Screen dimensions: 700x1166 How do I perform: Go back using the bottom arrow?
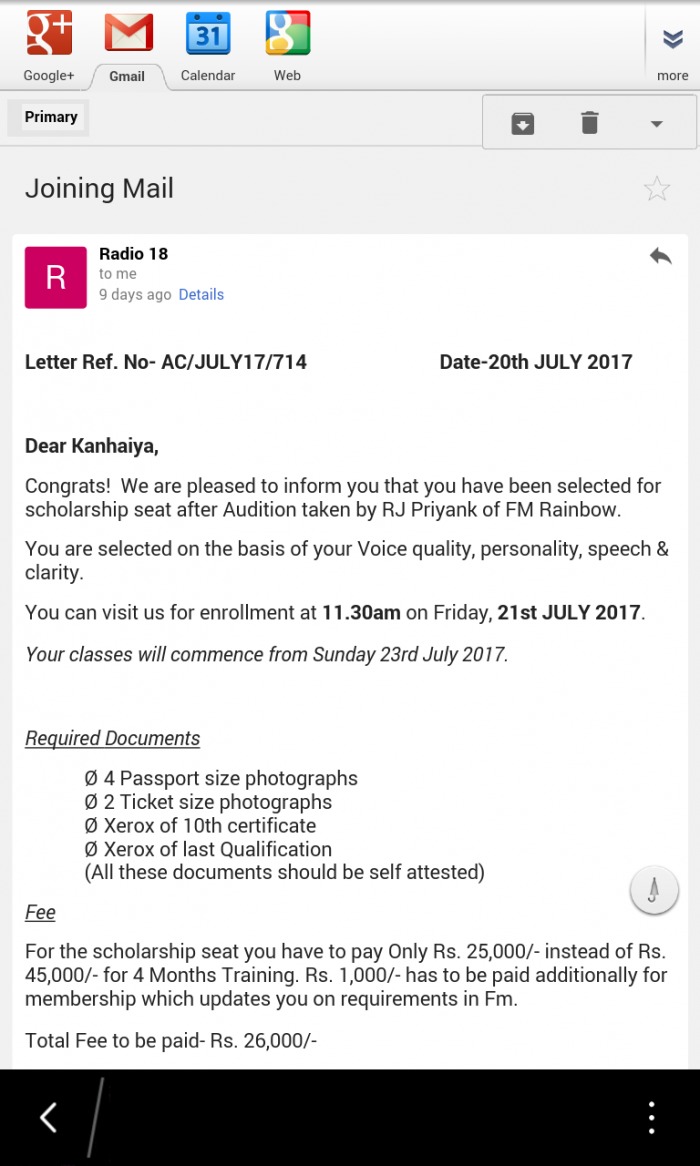(x=48, y=1117)
